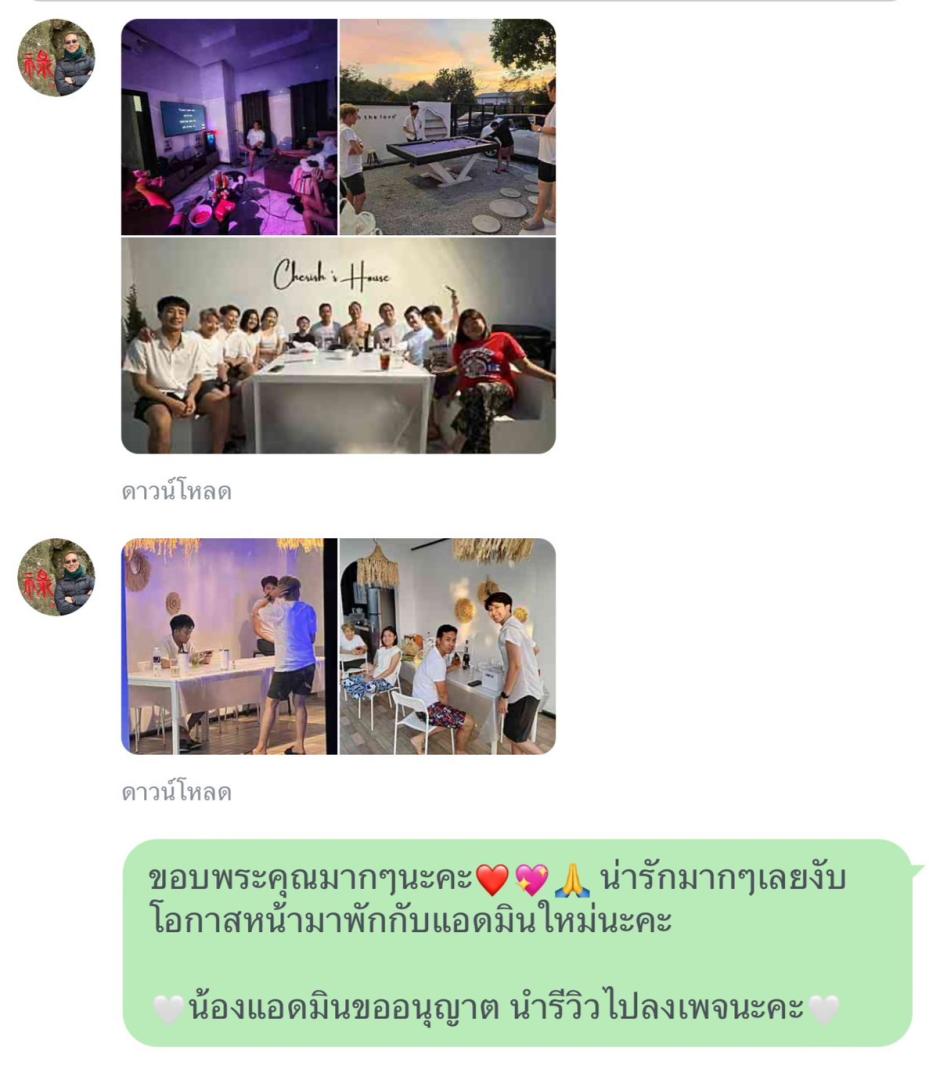Viewport: 929px width, 1080px height.
Task: Download the two-photo album via ดาวน์โหลด
Action: click(176, 792)
